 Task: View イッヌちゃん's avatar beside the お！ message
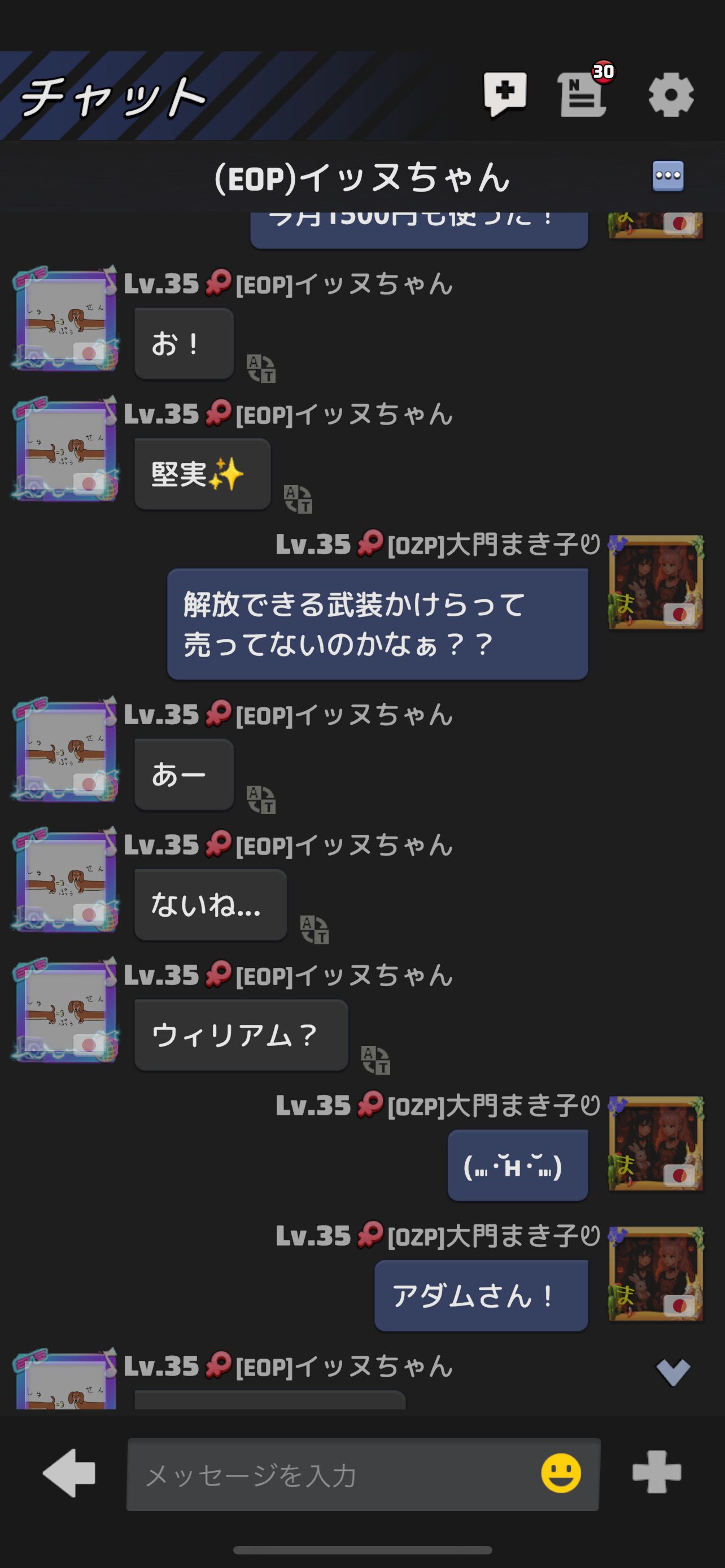click(65, 319)
